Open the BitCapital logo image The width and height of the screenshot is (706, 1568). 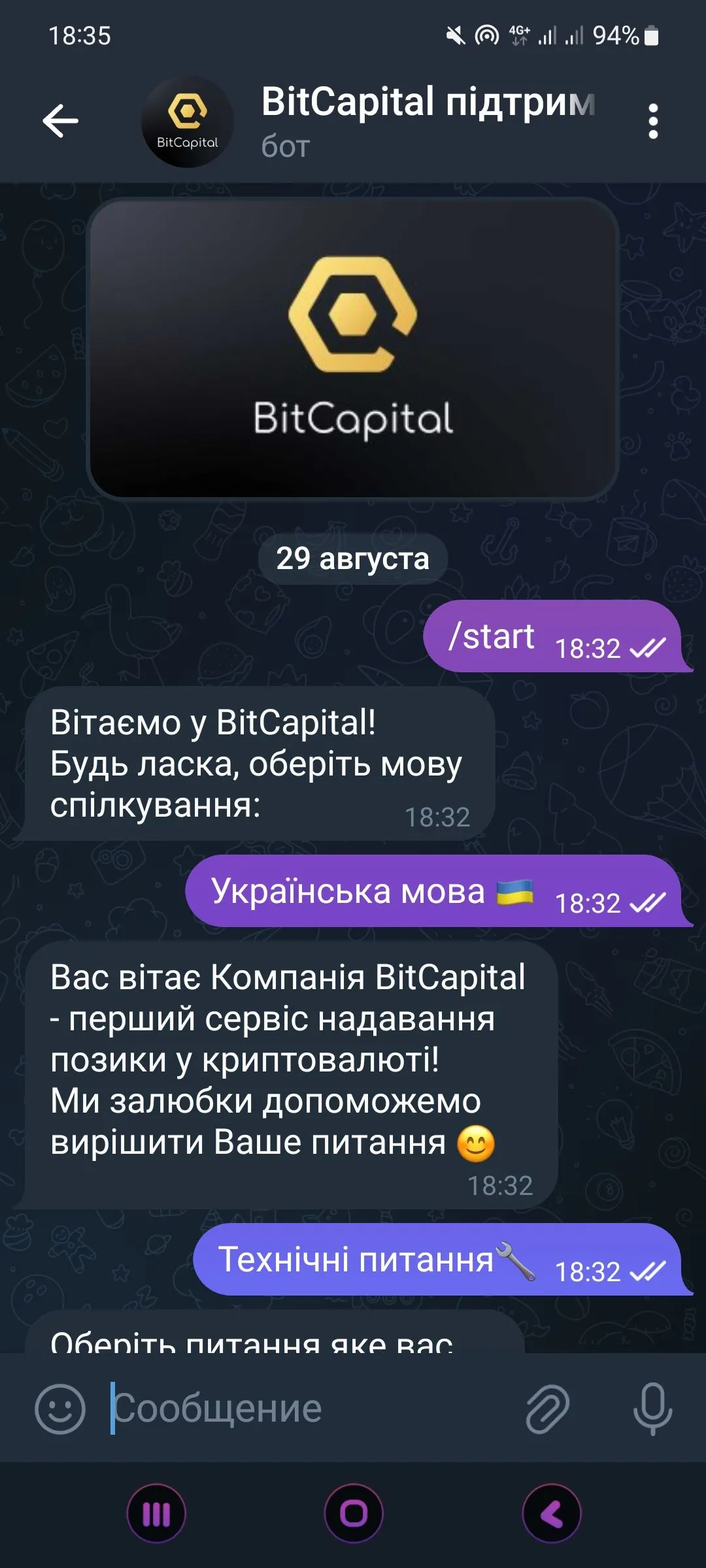click(353, 348)
